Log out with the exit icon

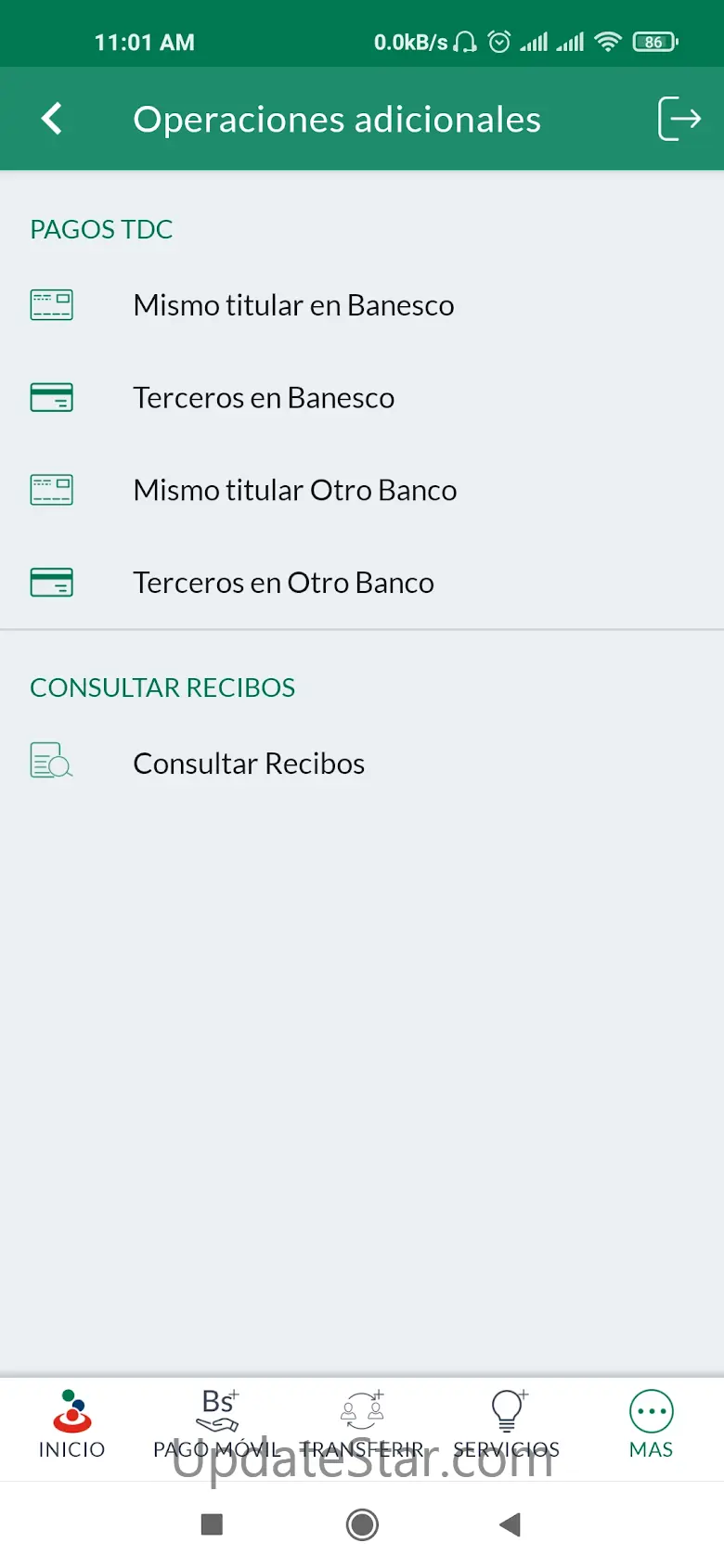[679, 119]
